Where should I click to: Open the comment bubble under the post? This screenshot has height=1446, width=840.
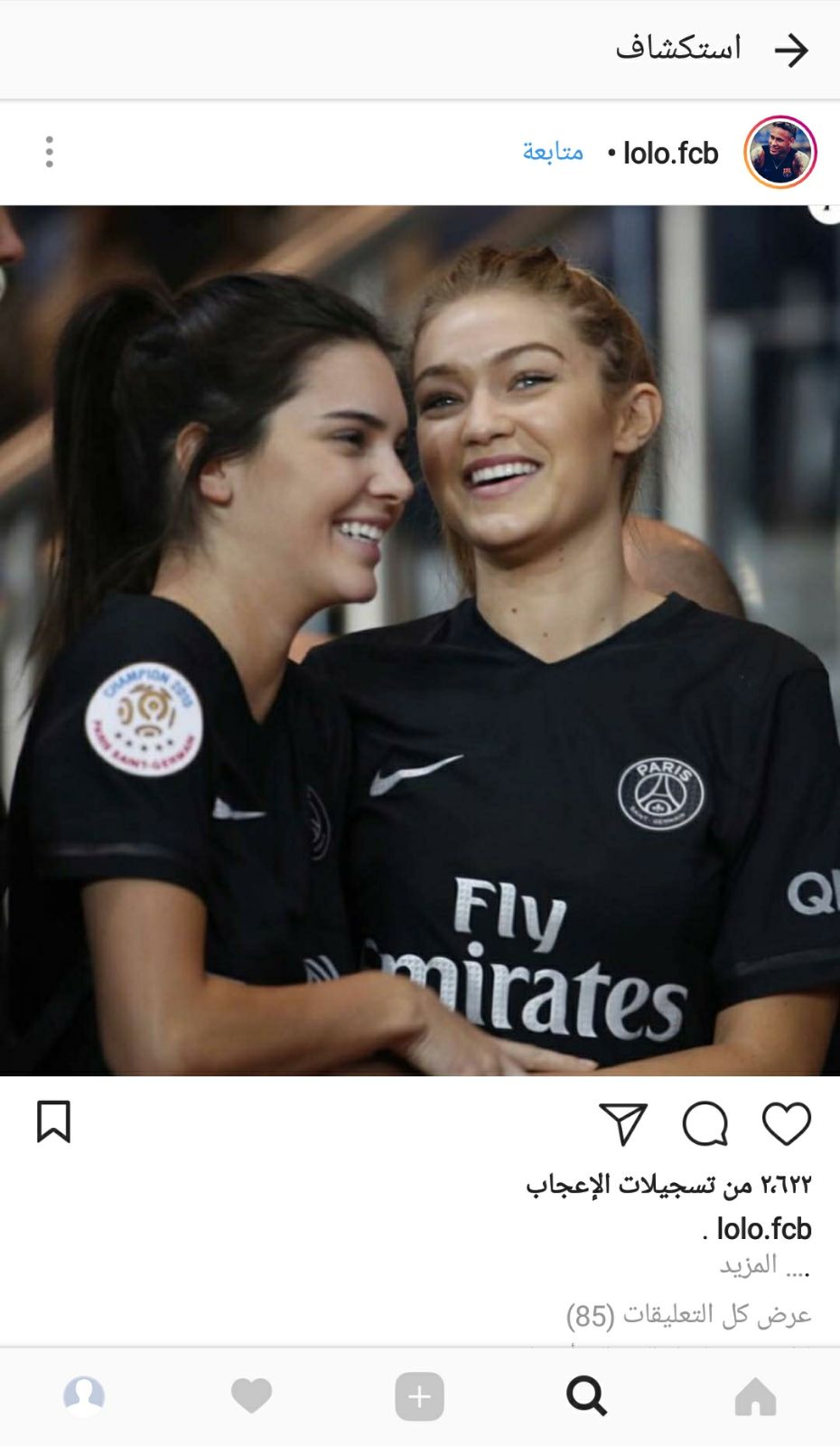(x=705, y=1124)
